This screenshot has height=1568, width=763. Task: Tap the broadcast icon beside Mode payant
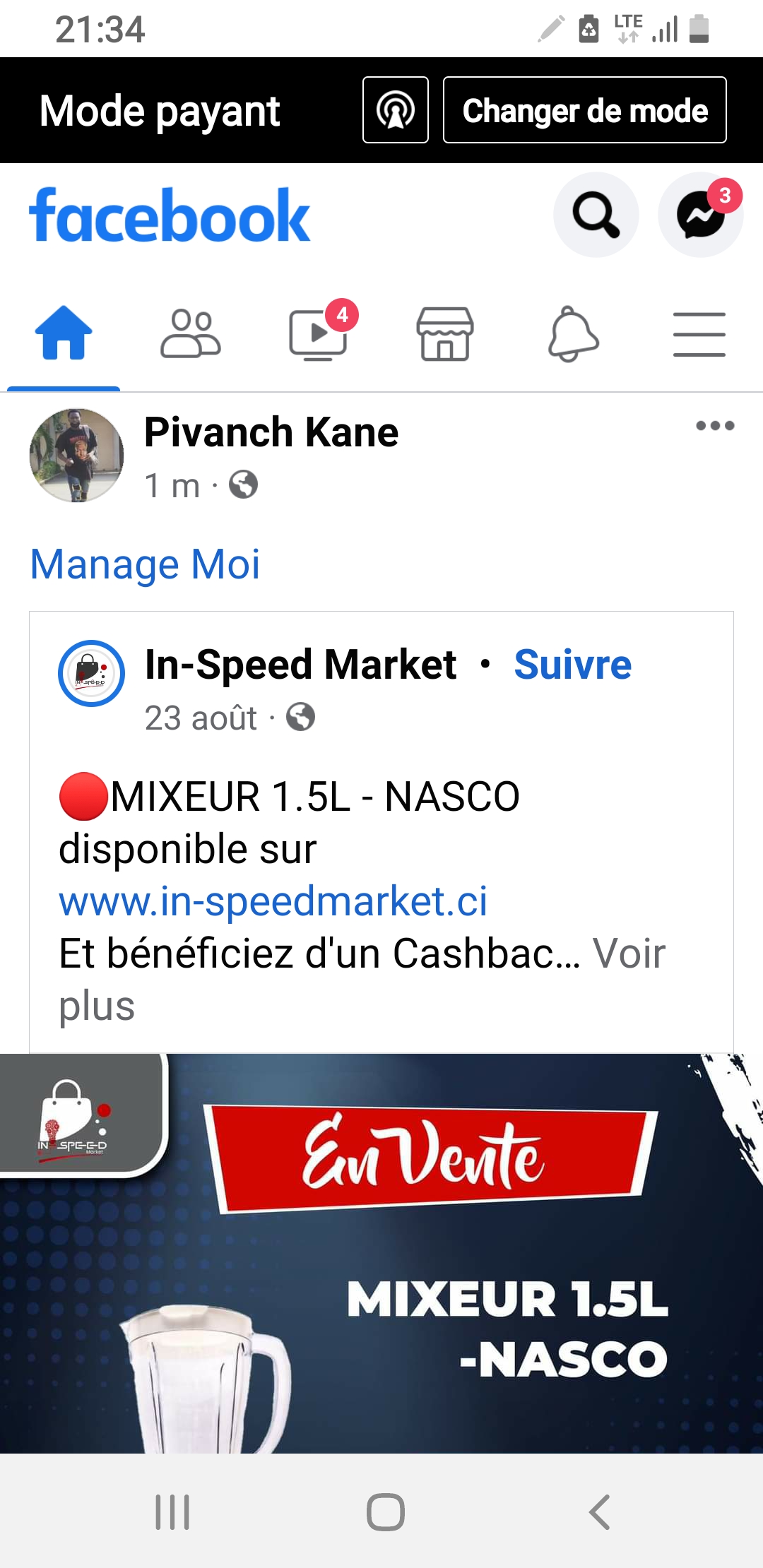(396, 110)
